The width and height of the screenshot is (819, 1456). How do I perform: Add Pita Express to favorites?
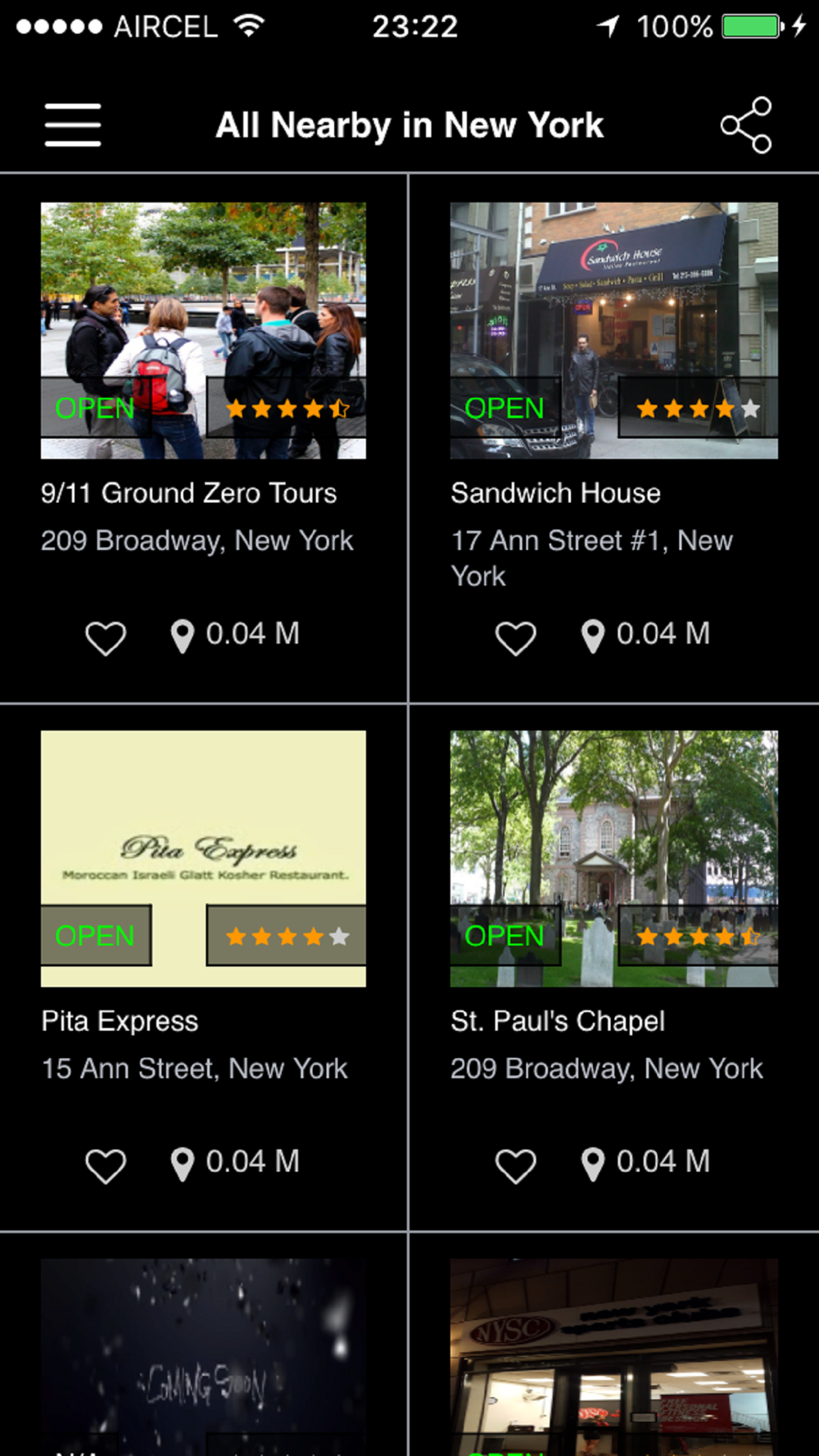click(106, 1165)
